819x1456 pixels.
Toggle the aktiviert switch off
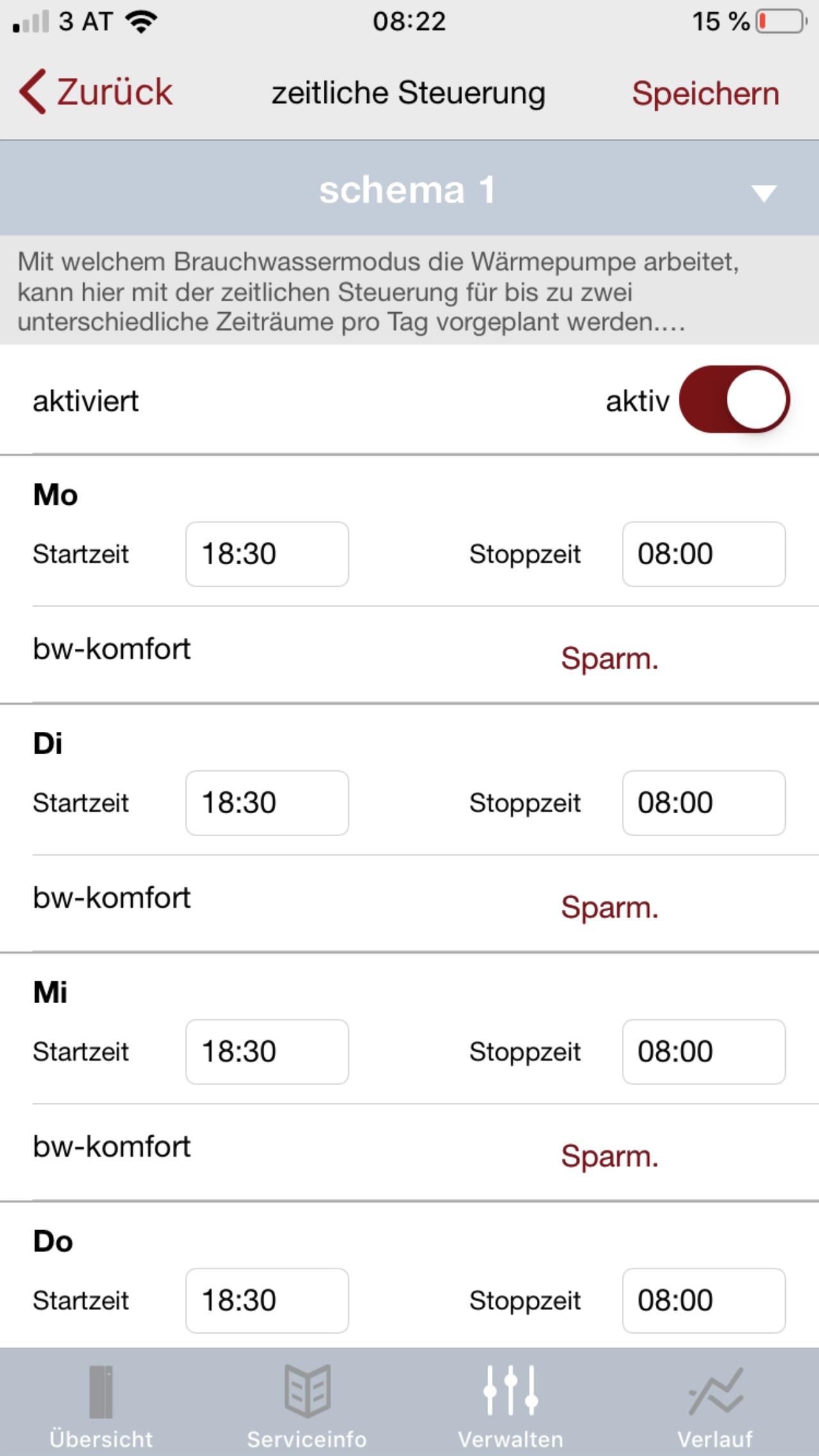pyautogui.click(x=734, y=400)
